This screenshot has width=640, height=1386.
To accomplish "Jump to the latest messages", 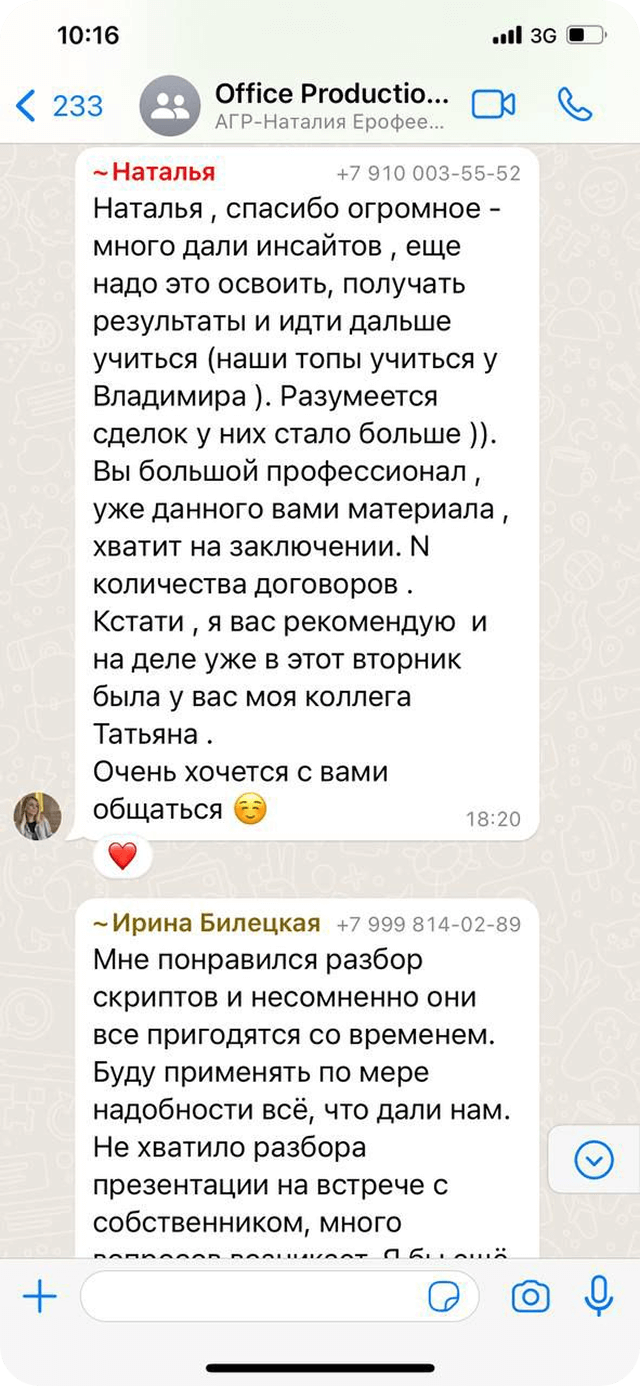I will [595, 1160].
